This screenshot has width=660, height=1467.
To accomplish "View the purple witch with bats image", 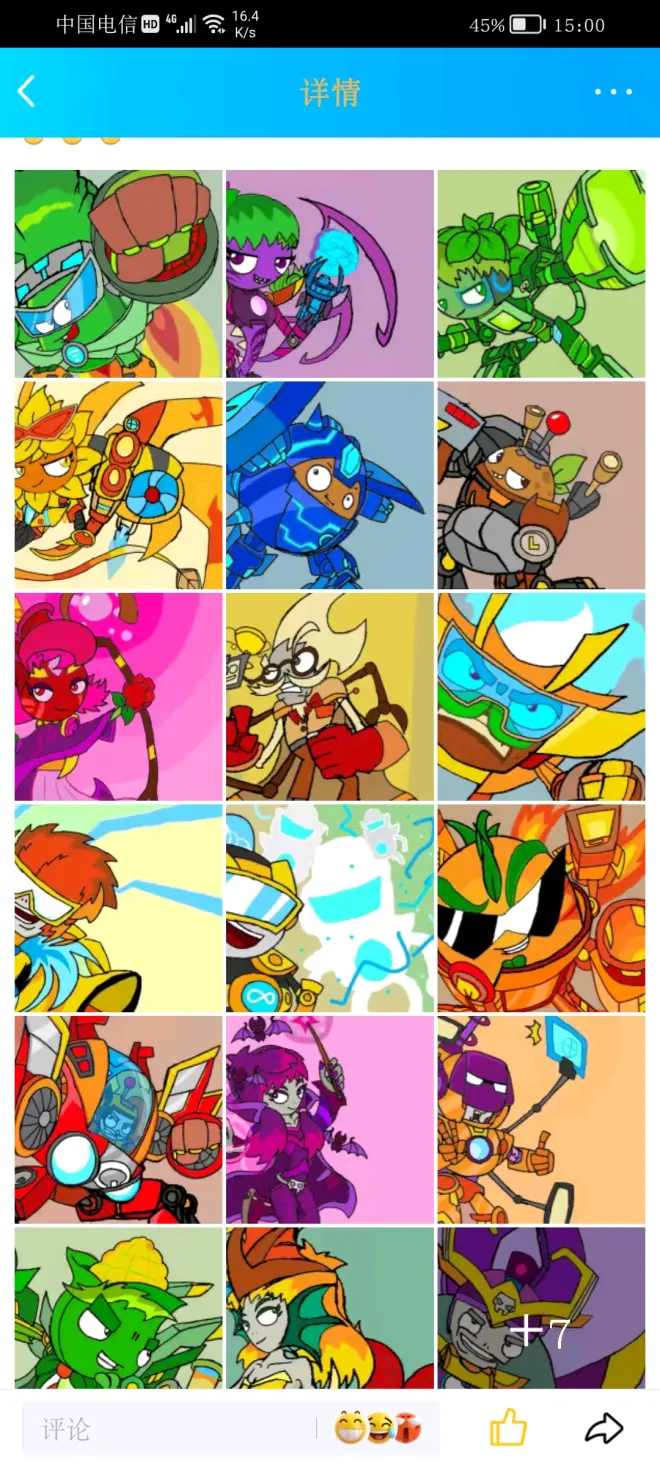I will coord(330,1119).
